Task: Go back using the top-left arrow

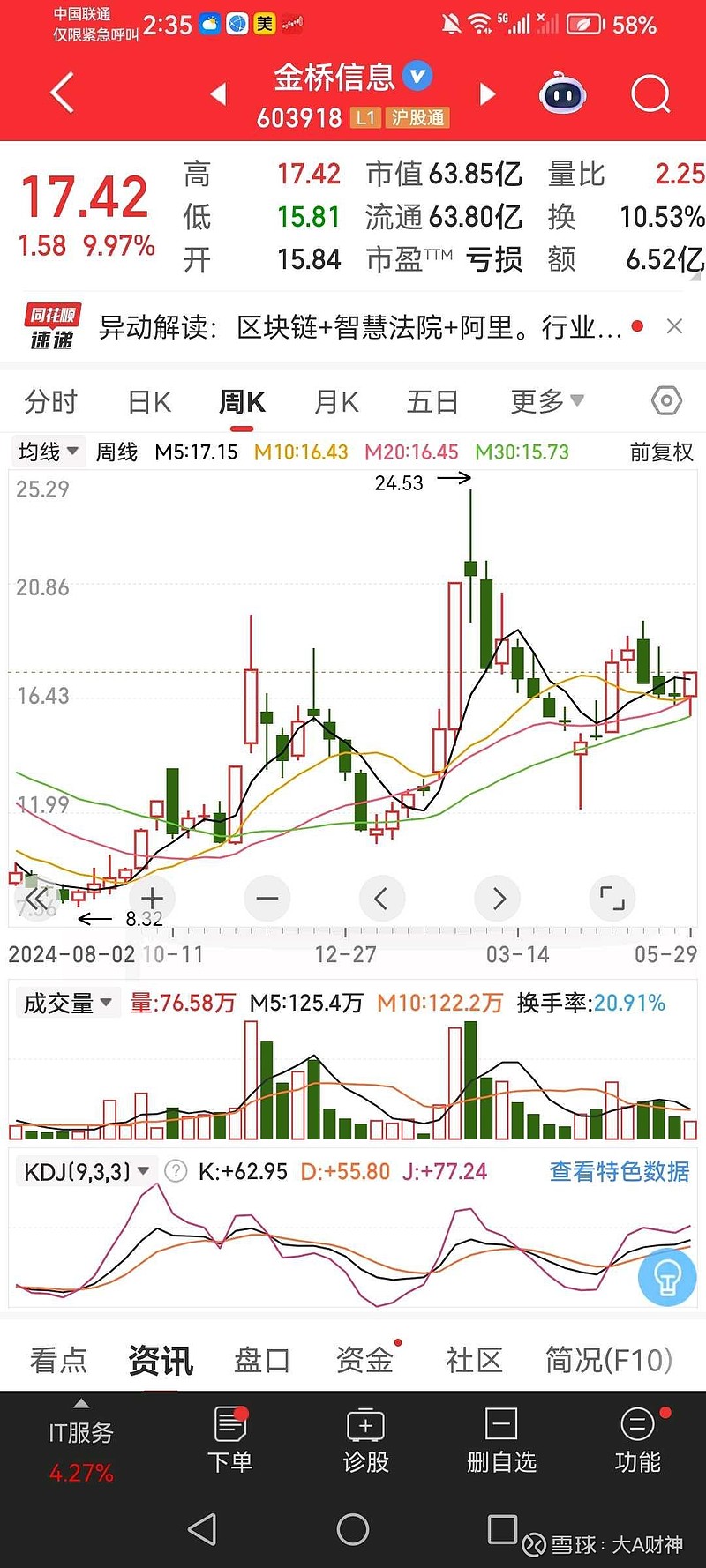Action: click(62, 93)
